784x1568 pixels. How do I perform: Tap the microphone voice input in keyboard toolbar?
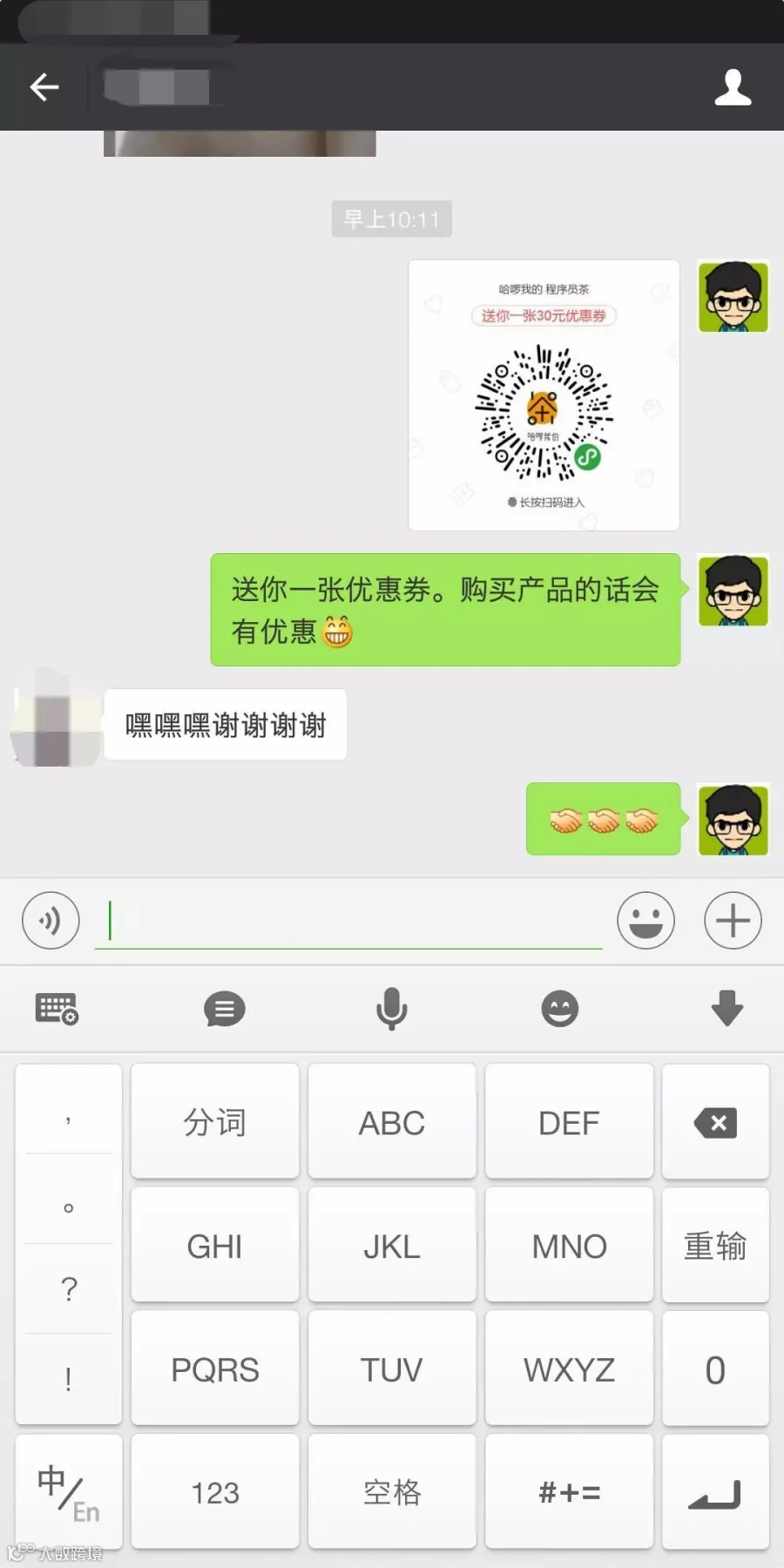(392, 1009)
